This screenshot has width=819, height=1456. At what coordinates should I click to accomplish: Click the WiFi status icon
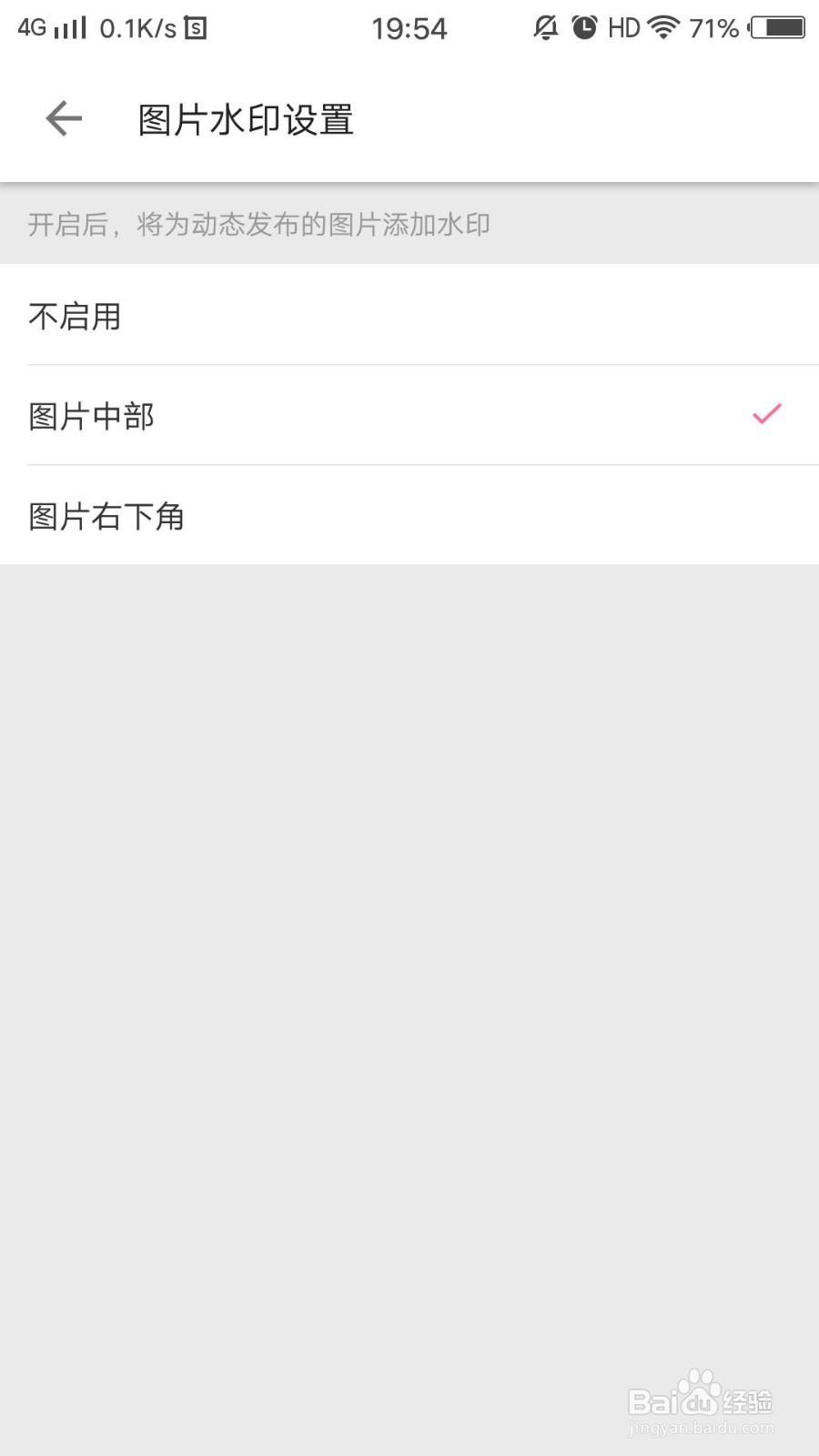(x=664, y=26)
